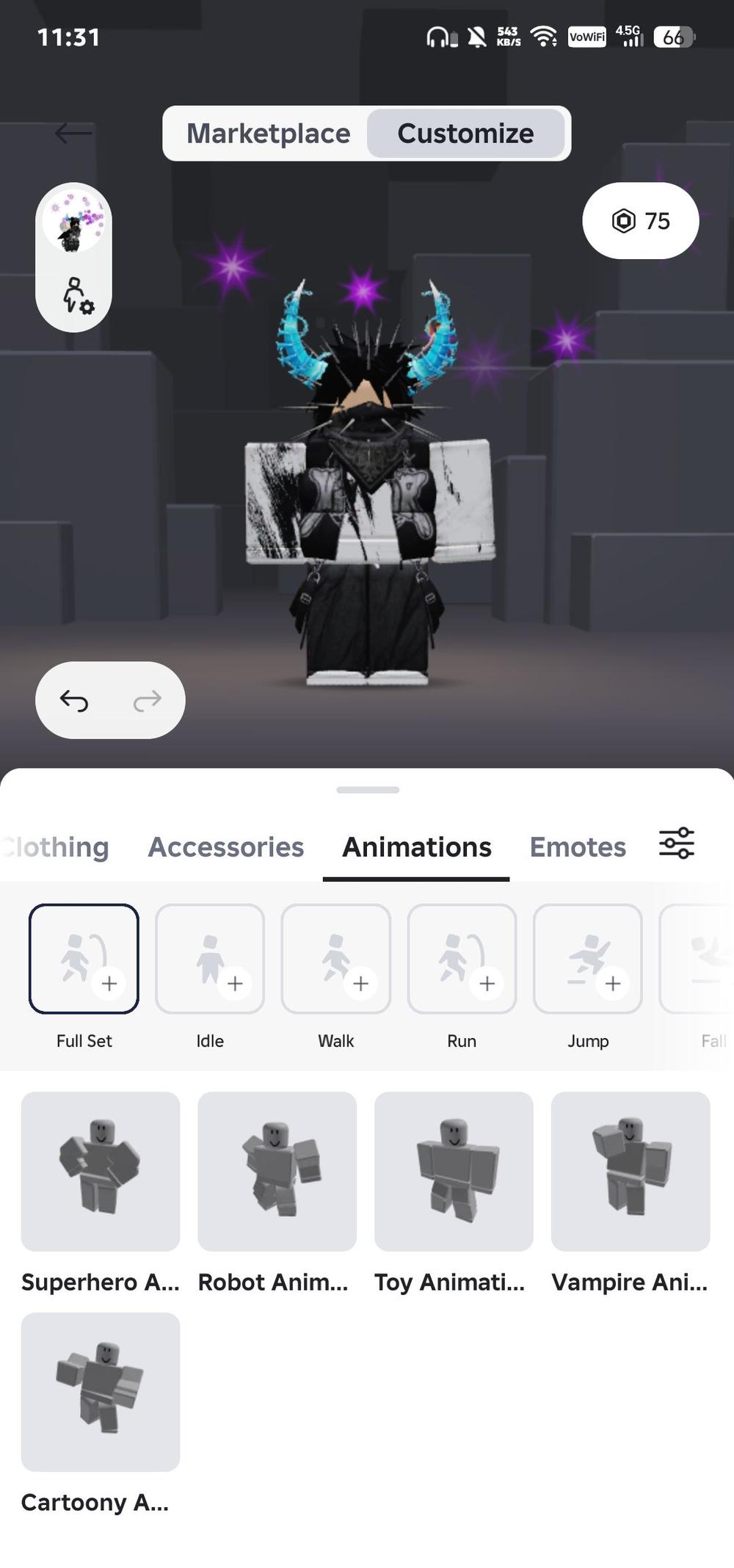Choose the Idle animation slot
This screenshot has width=734, height=1568.
[210, 959]
